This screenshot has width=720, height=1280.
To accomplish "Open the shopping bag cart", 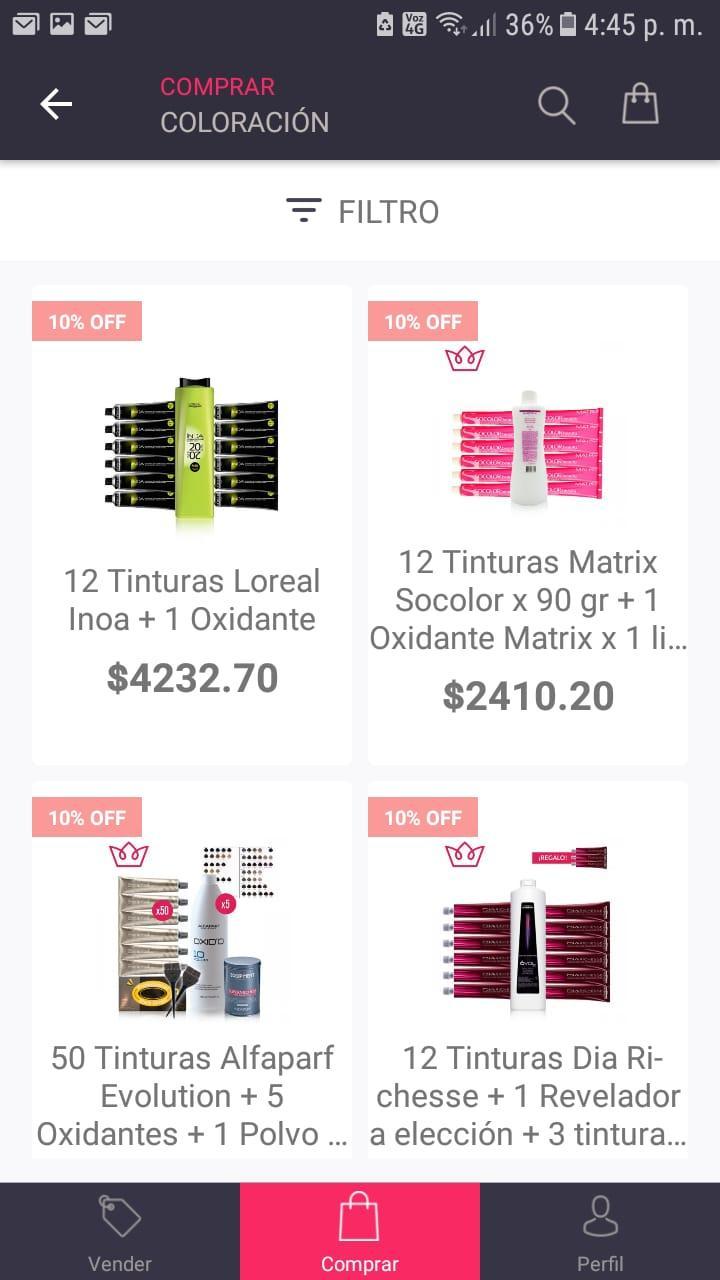I will 640,104.
